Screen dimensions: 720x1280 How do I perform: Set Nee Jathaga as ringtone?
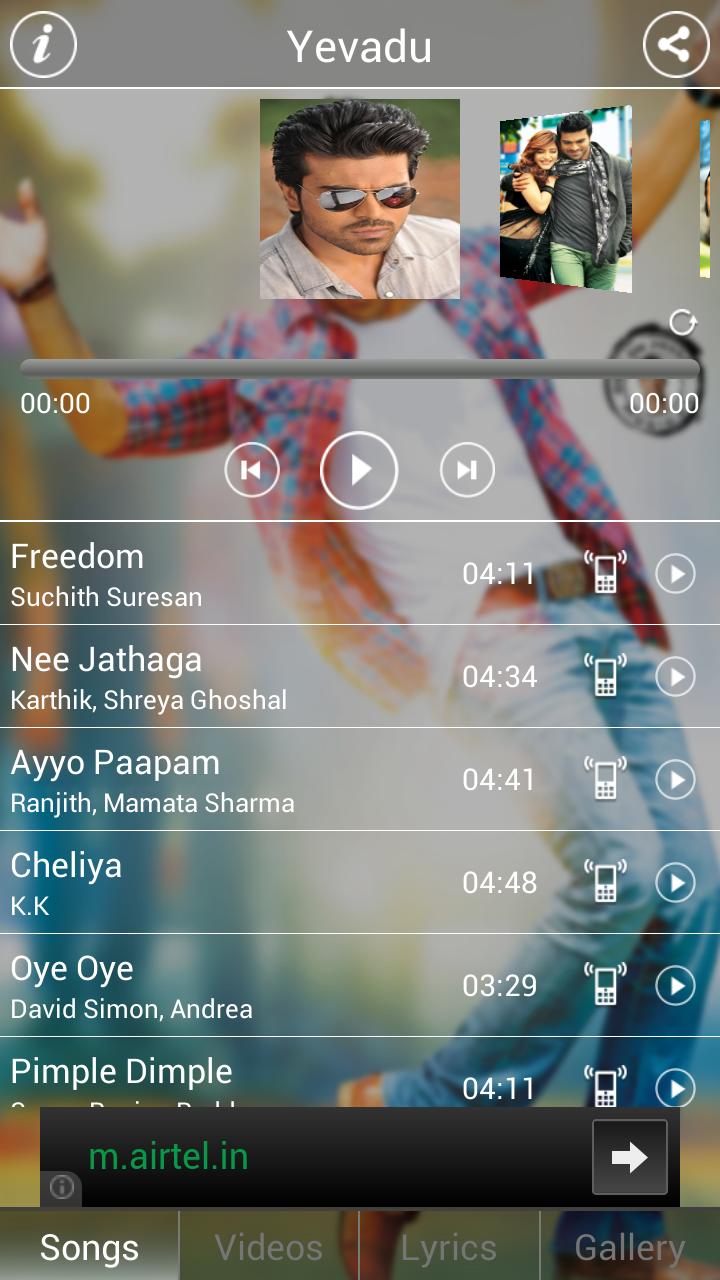click(606, 676)
